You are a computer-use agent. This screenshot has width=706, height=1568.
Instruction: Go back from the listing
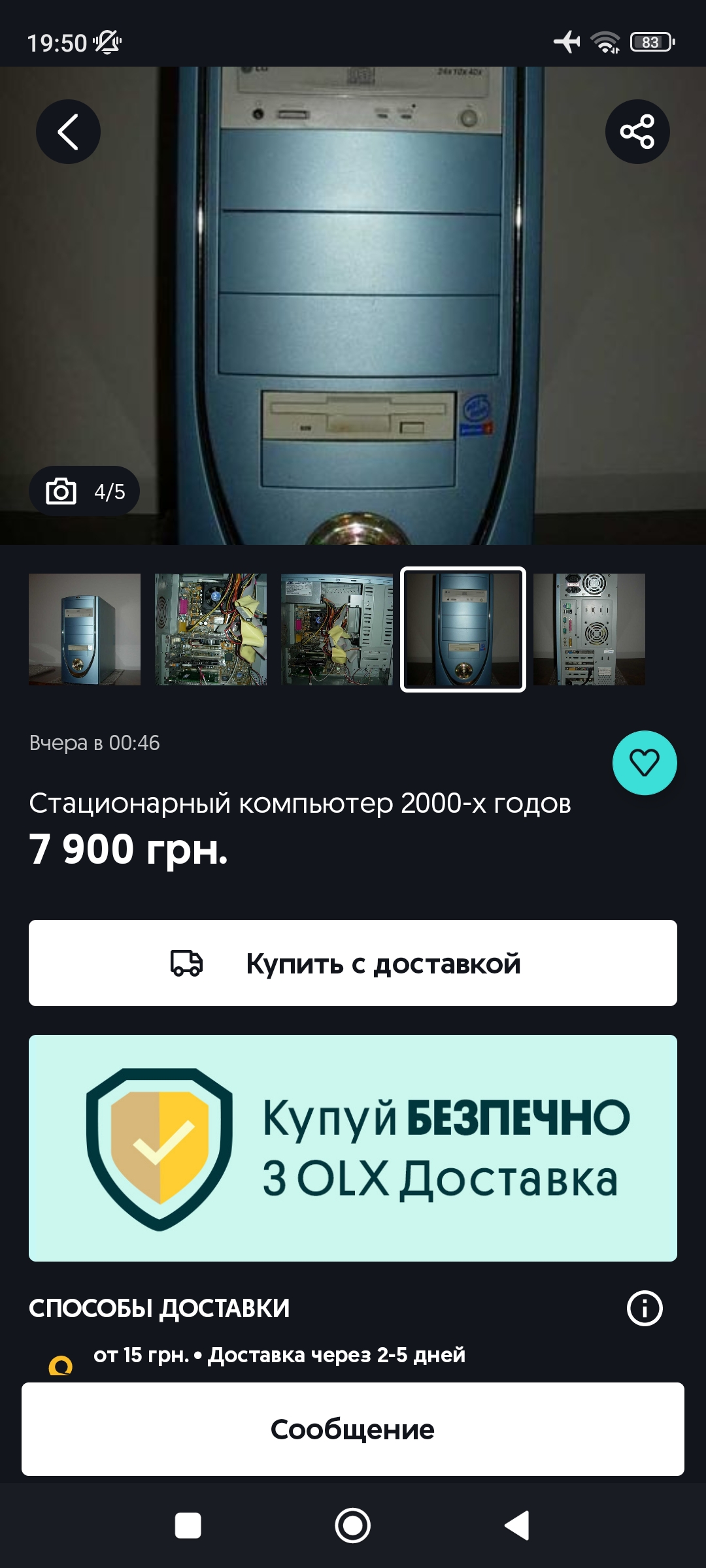point(68,131)
